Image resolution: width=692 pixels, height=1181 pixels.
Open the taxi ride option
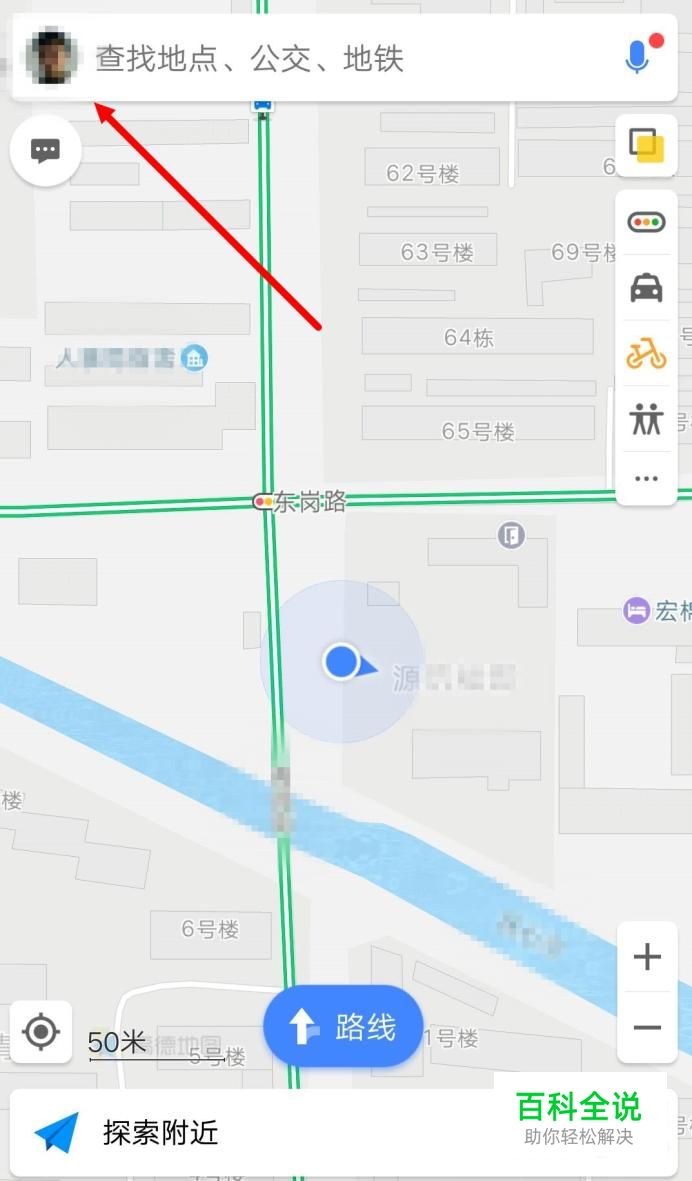646,288
